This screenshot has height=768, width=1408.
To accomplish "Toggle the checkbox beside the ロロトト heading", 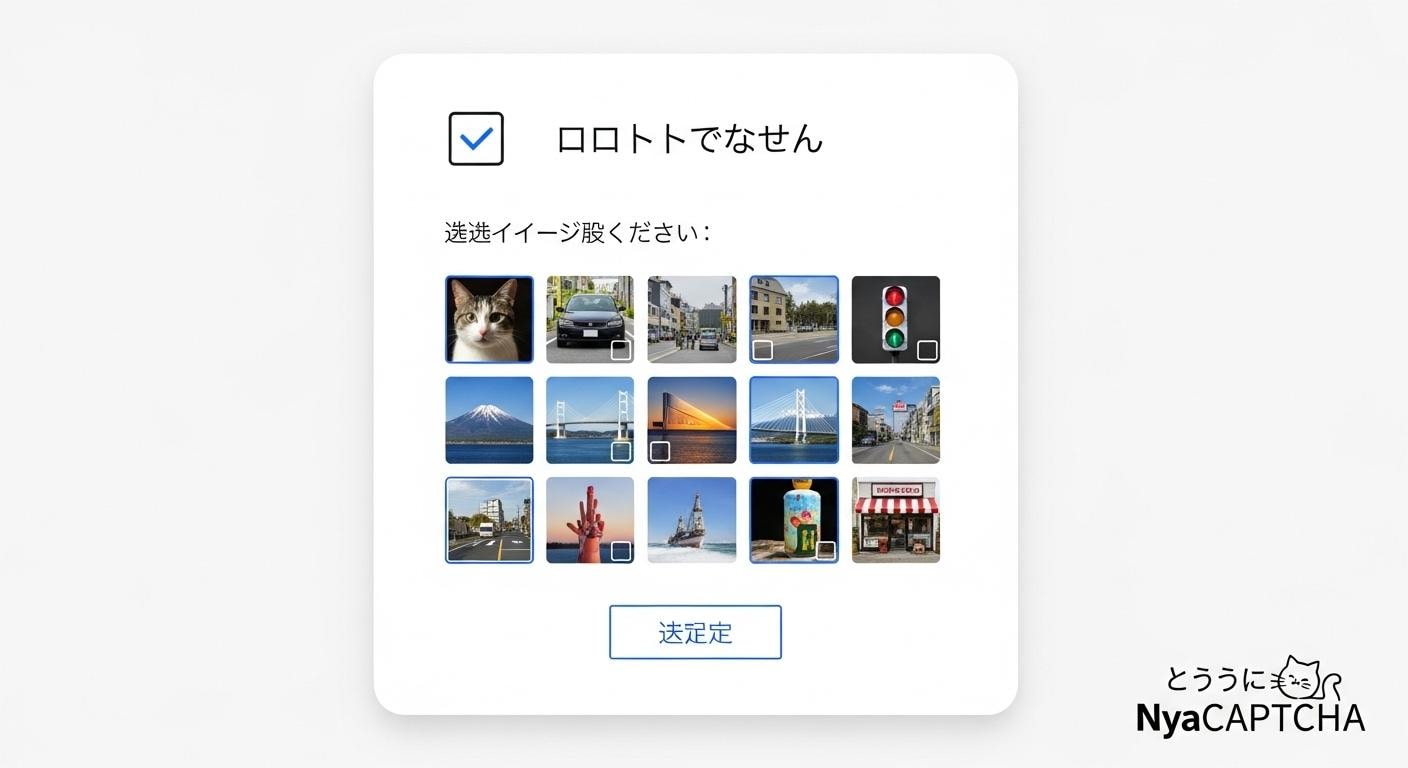I will tap(476, 139).
